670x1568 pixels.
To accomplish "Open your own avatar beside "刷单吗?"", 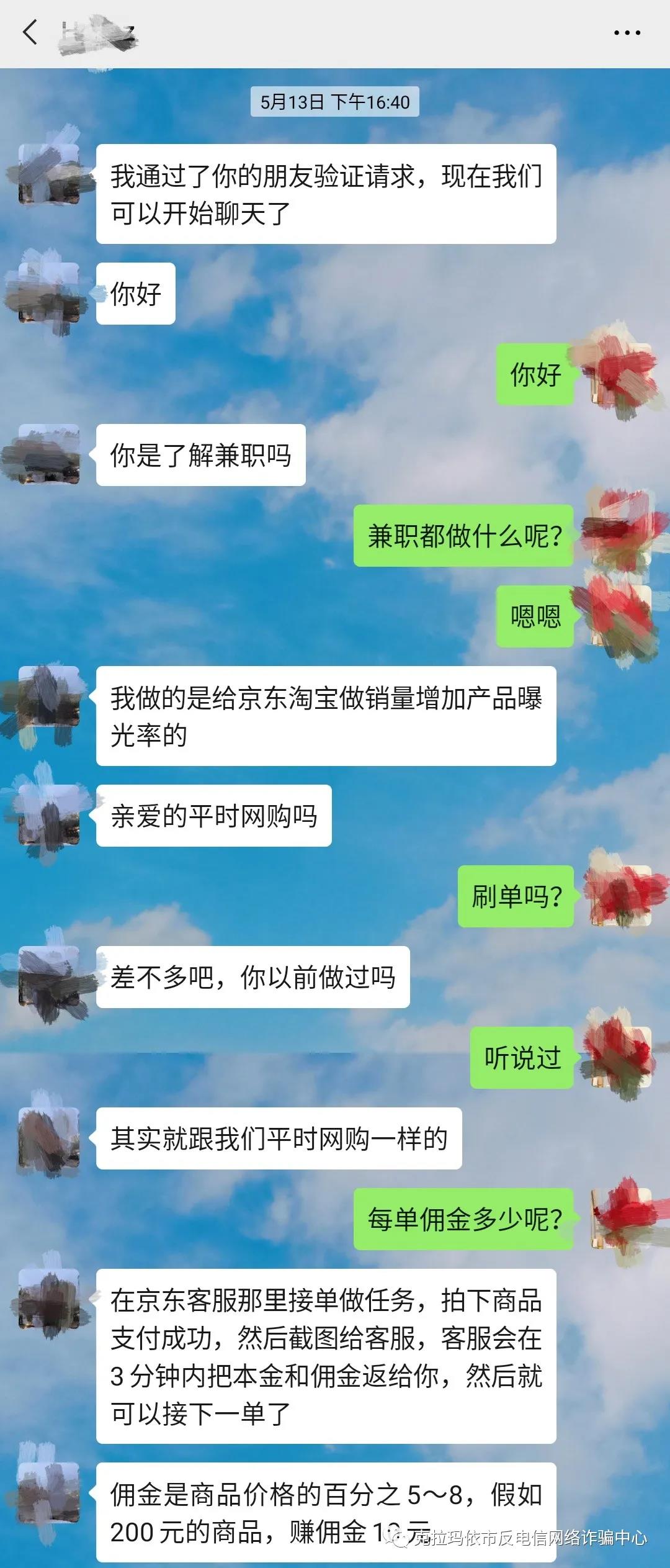I will 620,896.
